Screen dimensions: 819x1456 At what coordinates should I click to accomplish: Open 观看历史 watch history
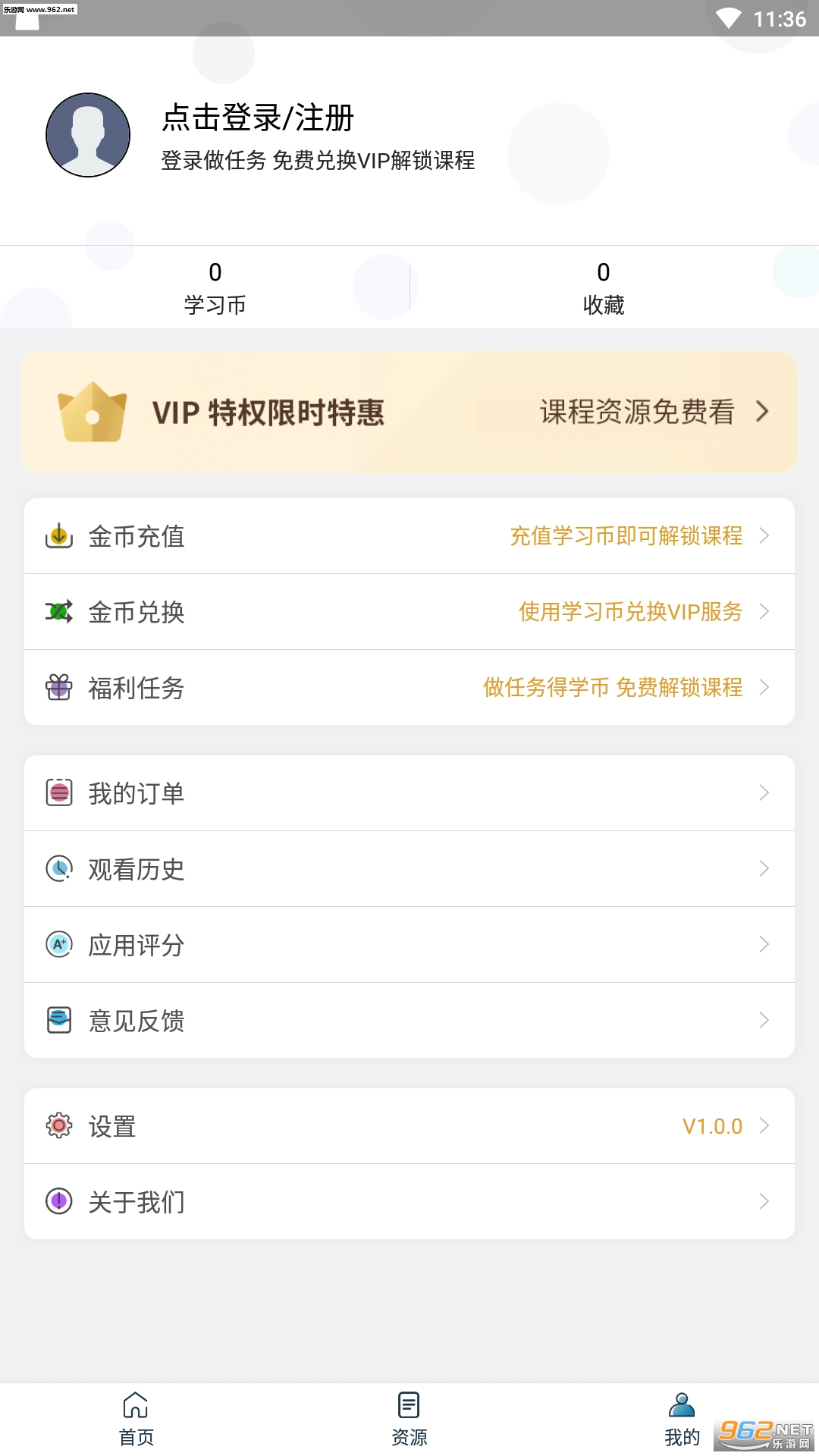409,869
